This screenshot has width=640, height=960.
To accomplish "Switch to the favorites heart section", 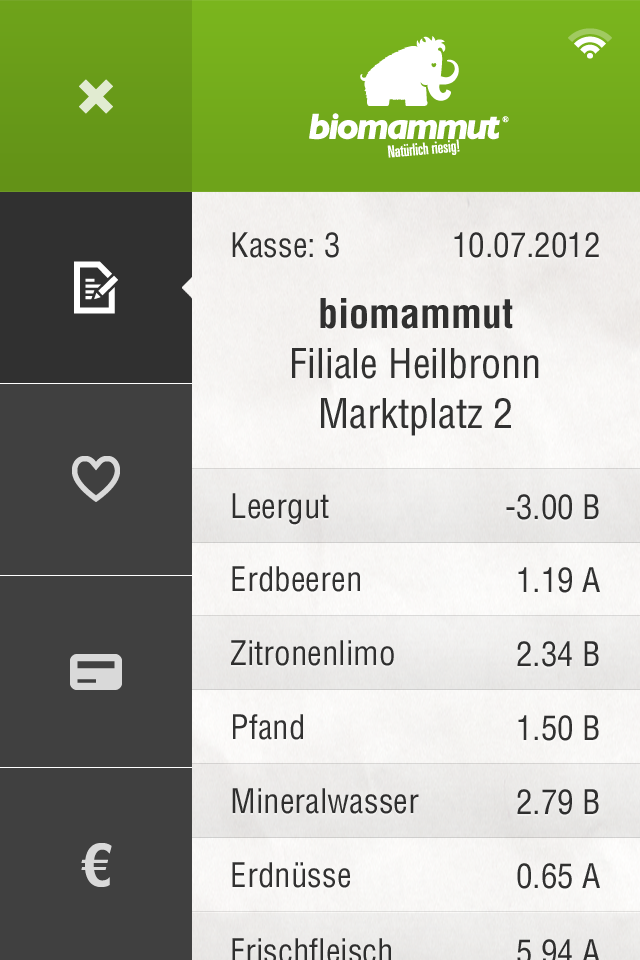I will [96, 479].
